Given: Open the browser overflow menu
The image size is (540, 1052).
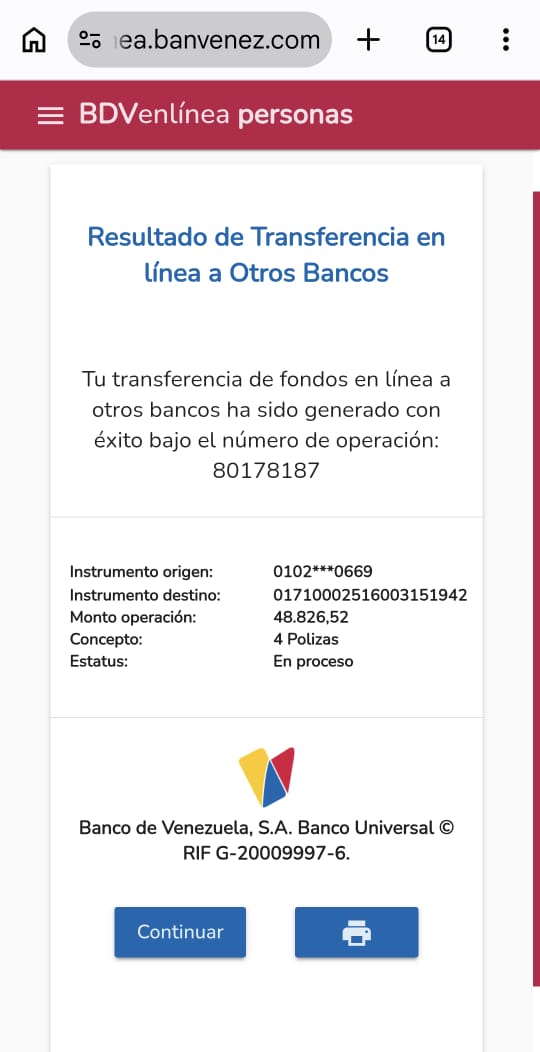Looking at the screenshot, I should click(506, 40).
